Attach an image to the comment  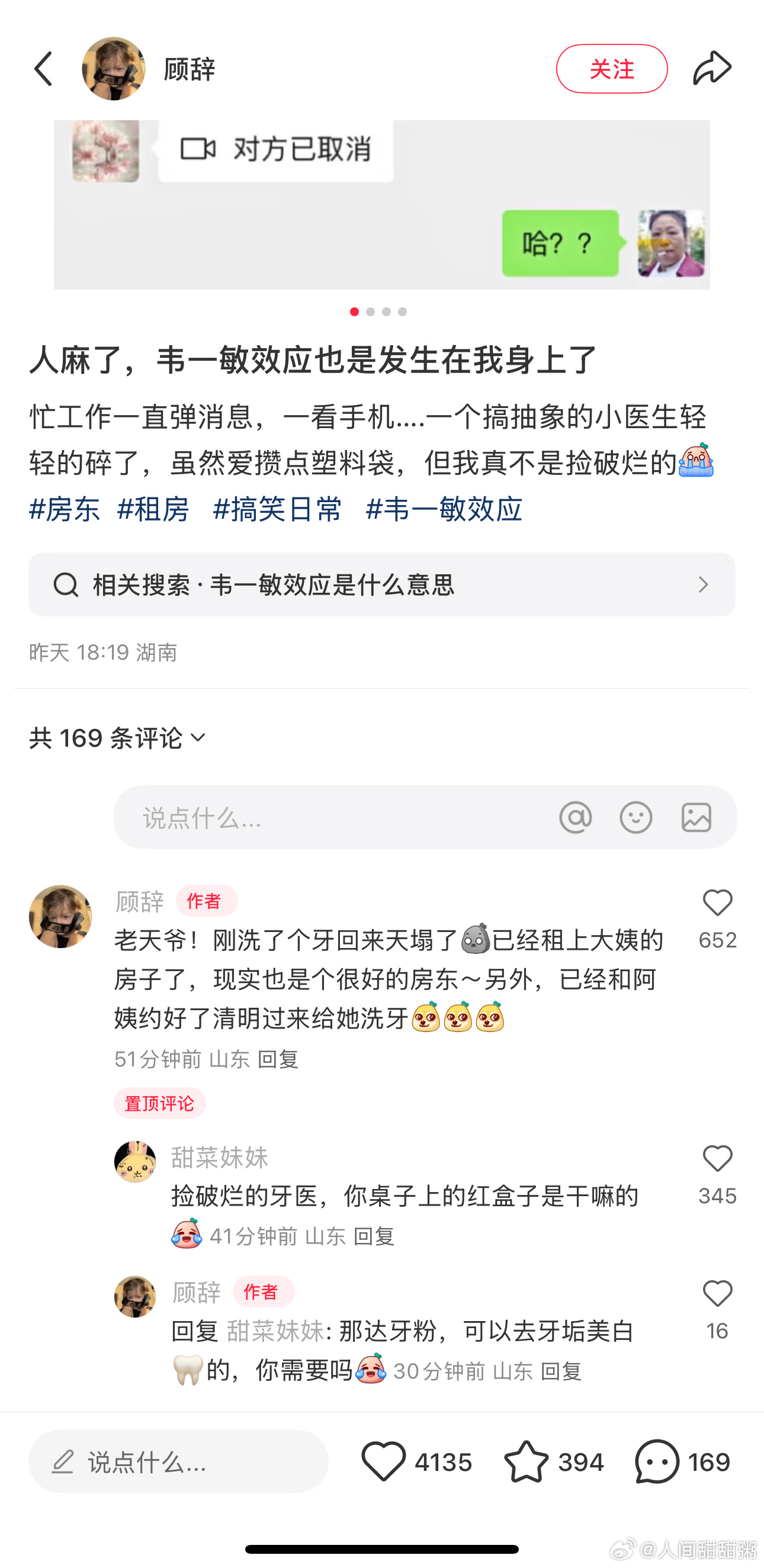click(x=695, y=818)
